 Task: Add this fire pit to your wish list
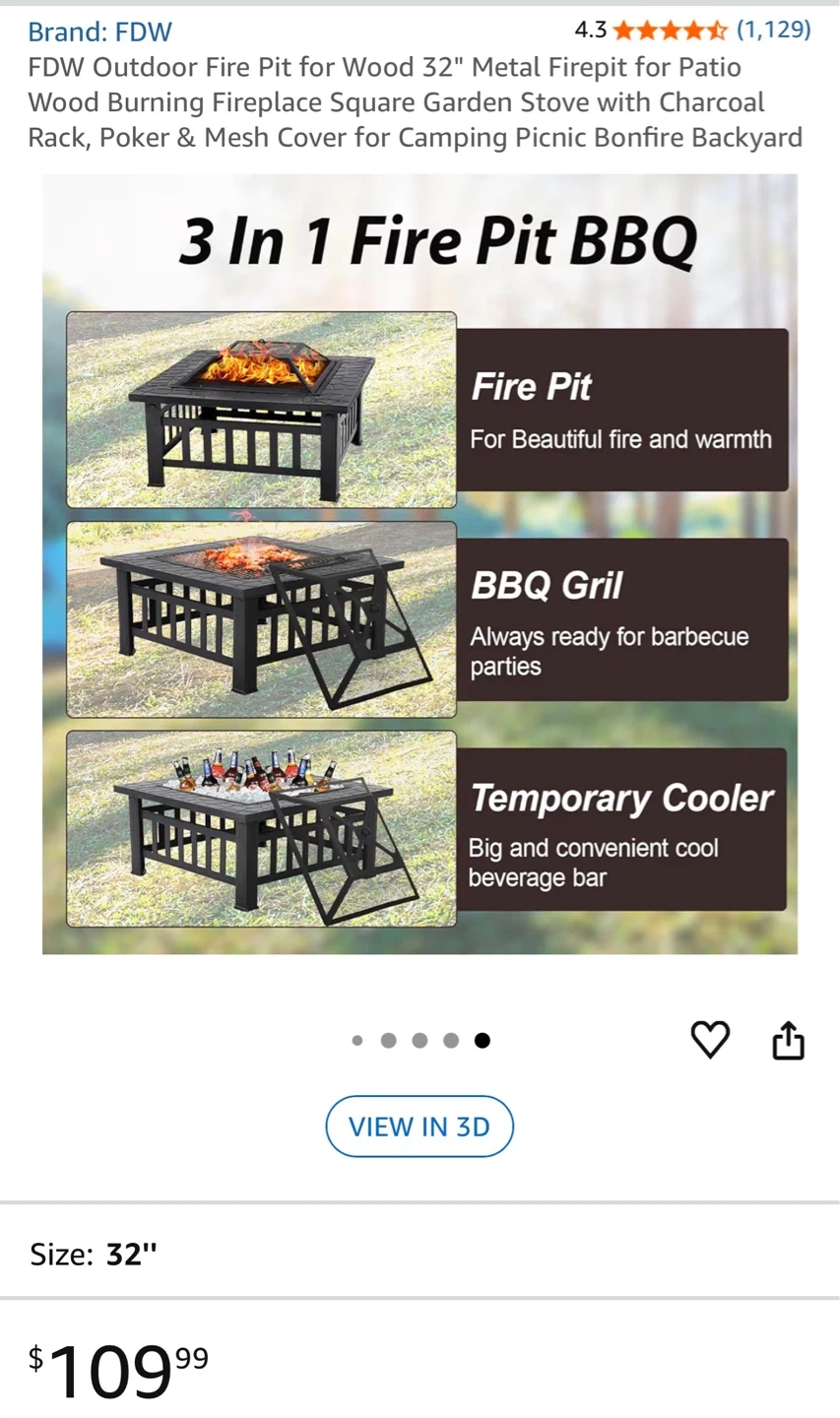coord(710,1040)
